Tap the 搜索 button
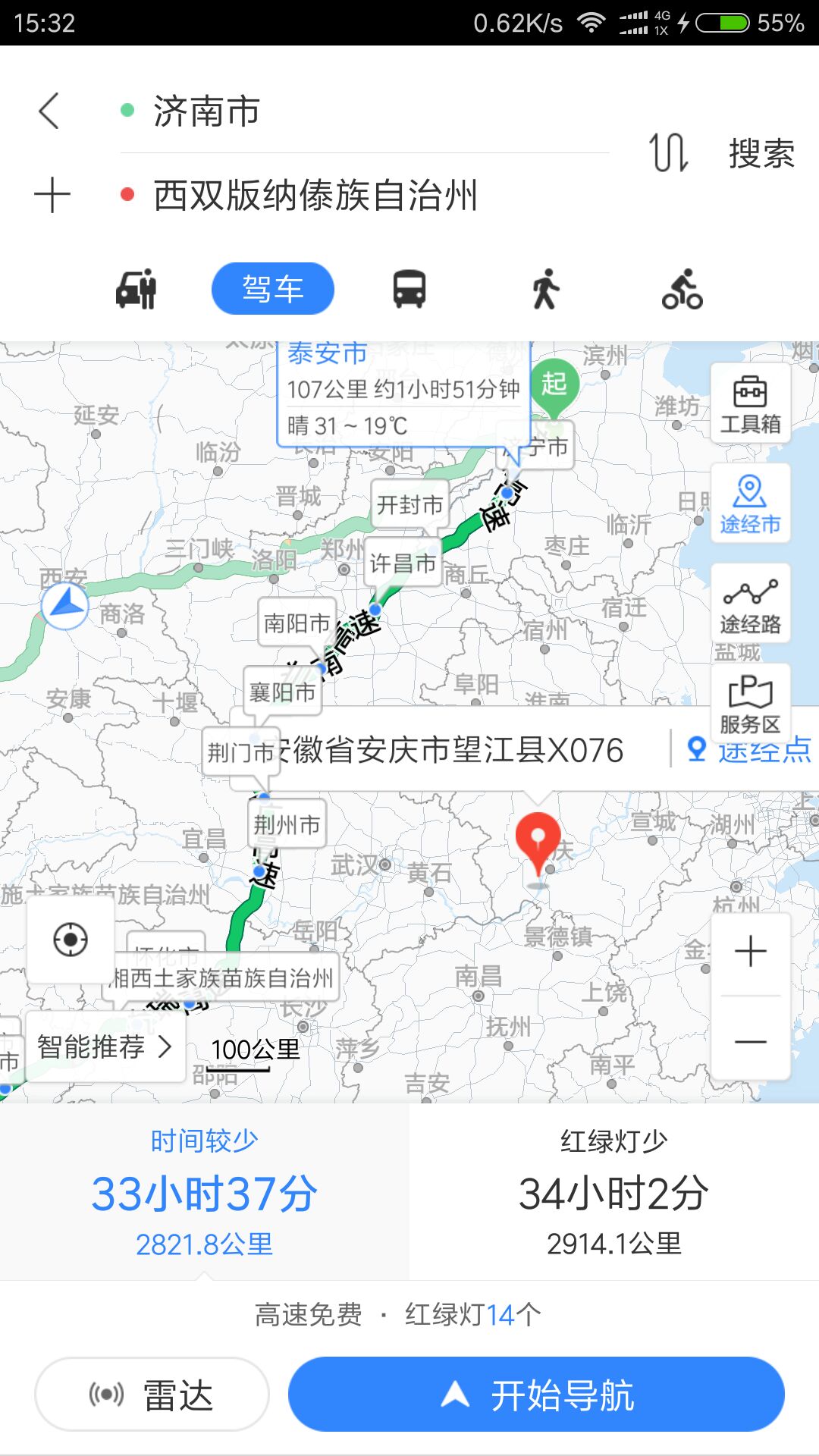This screenshot has width=819, height=1456. point(761,154)
